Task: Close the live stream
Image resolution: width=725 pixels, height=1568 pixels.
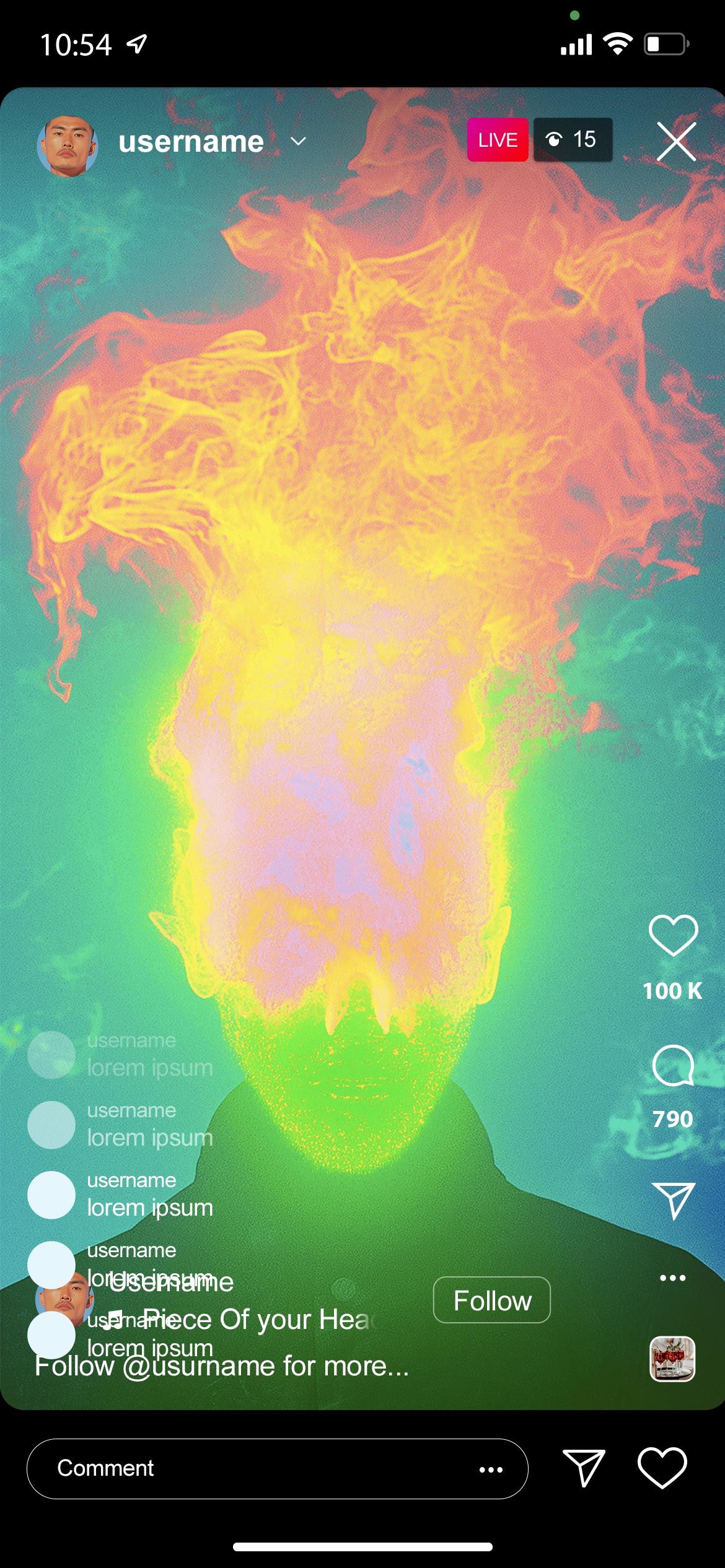Action: click(676, 142)
